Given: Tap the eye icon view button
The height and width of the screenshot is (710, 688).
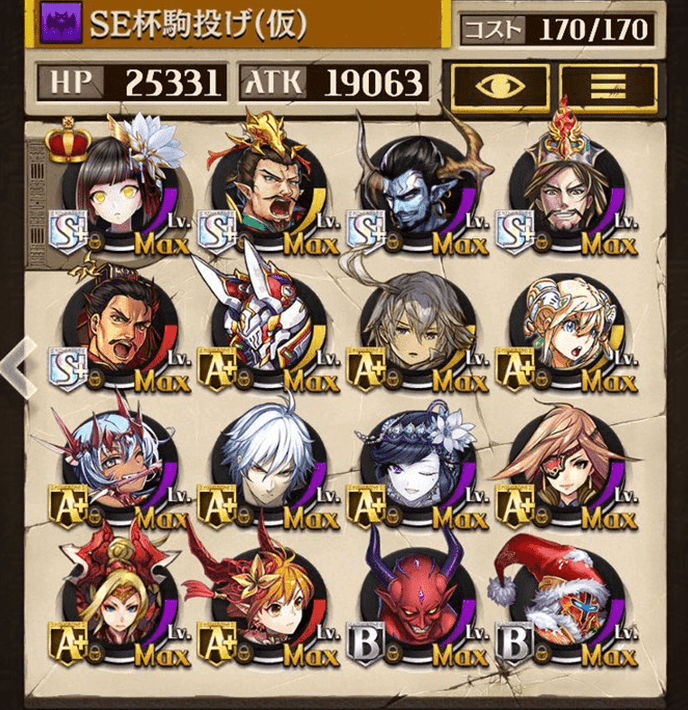Looking at the screenshot, I should 500,86.
